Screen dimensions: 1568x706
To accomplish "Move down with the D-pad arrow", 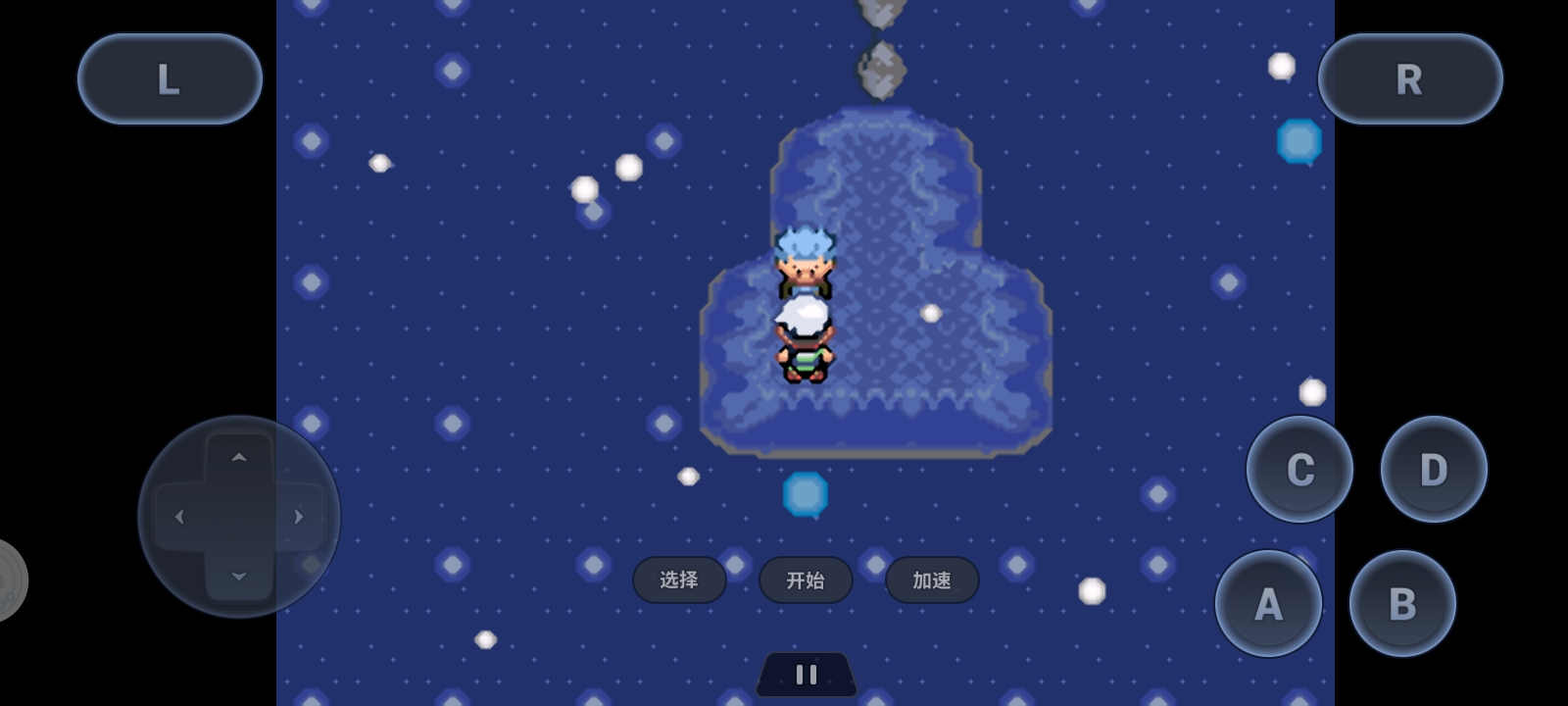I will tap(239, 576).
